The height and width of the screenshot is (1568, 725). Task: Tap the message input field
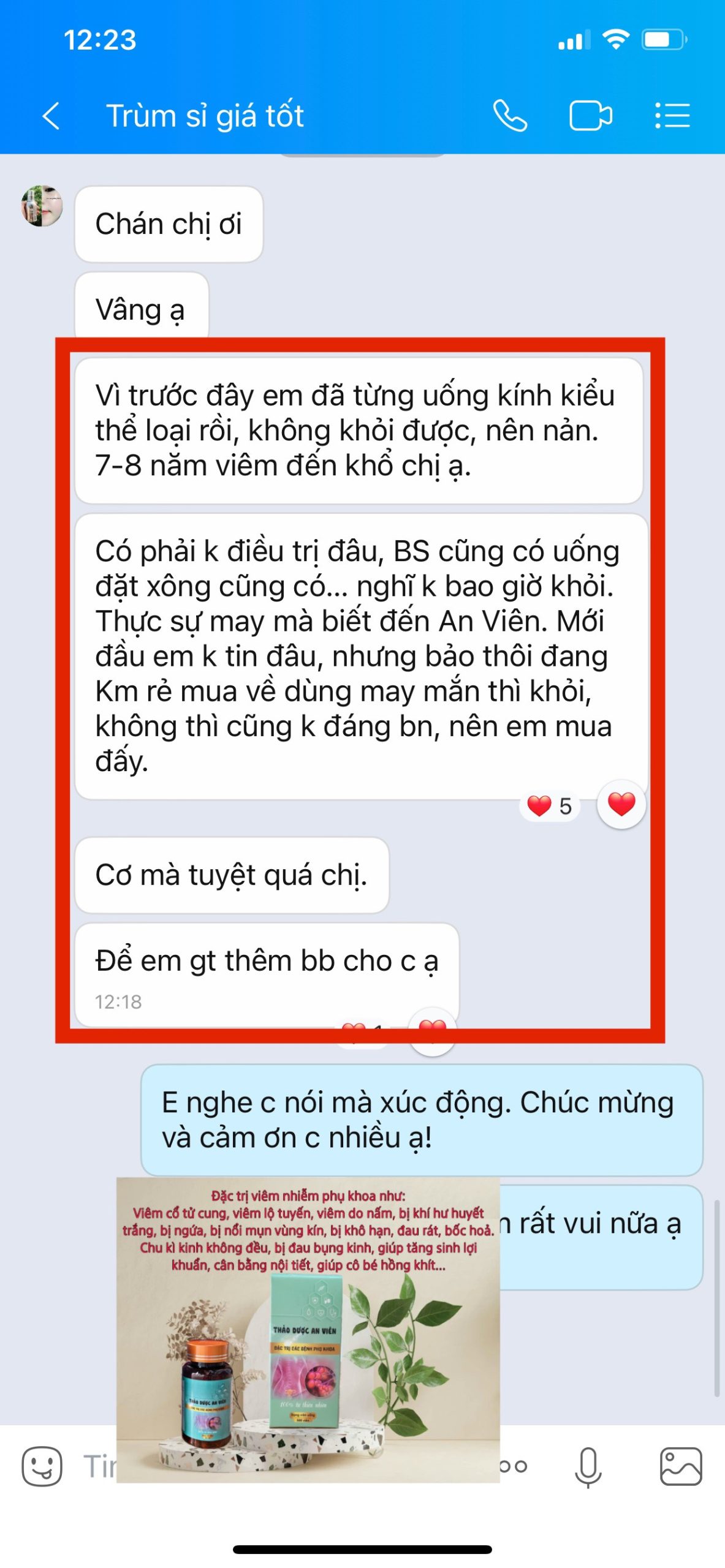point(98,1466)
